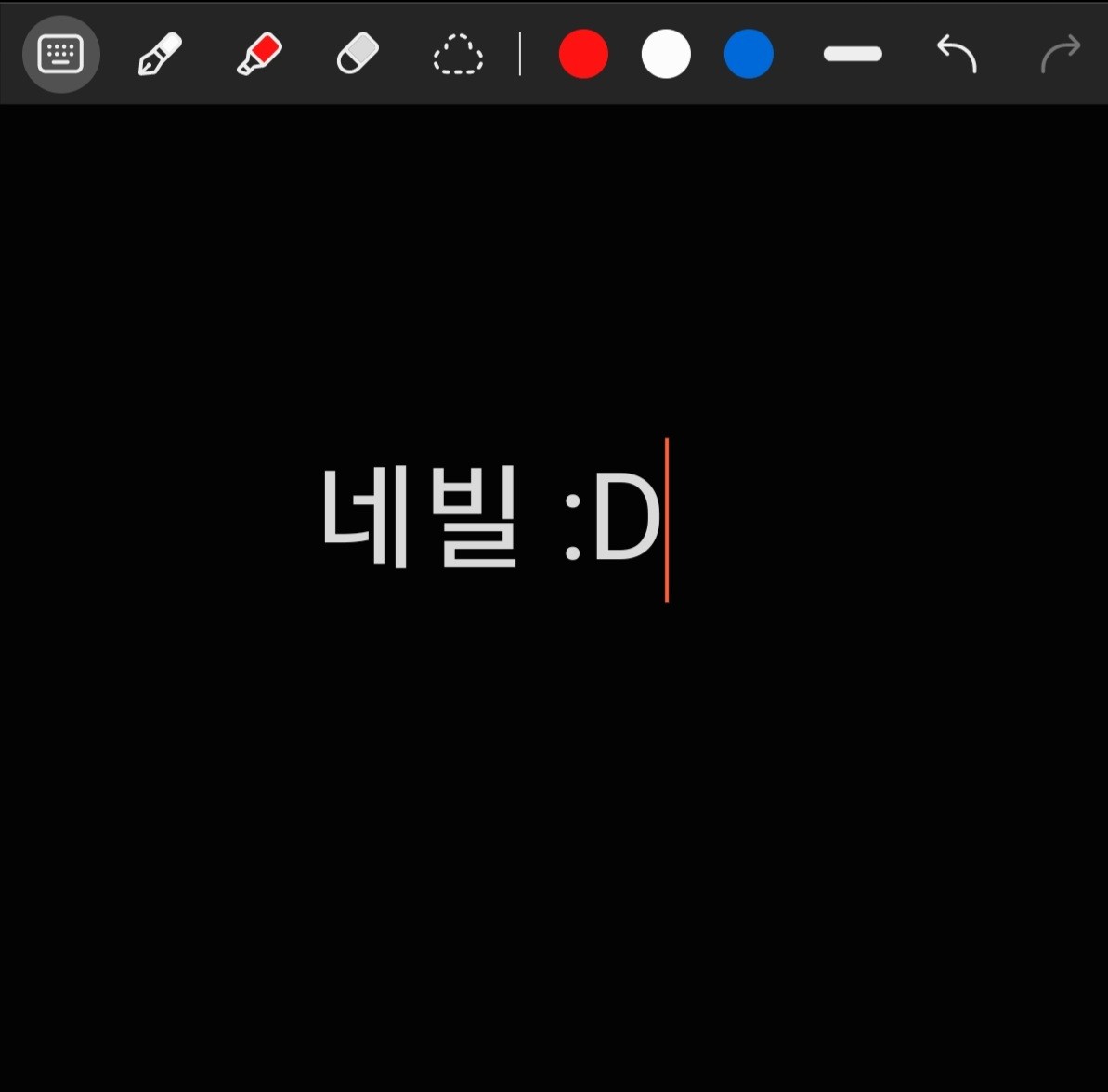Undo the last action
Screen dimensions: 1108x1092
[957, 54]
